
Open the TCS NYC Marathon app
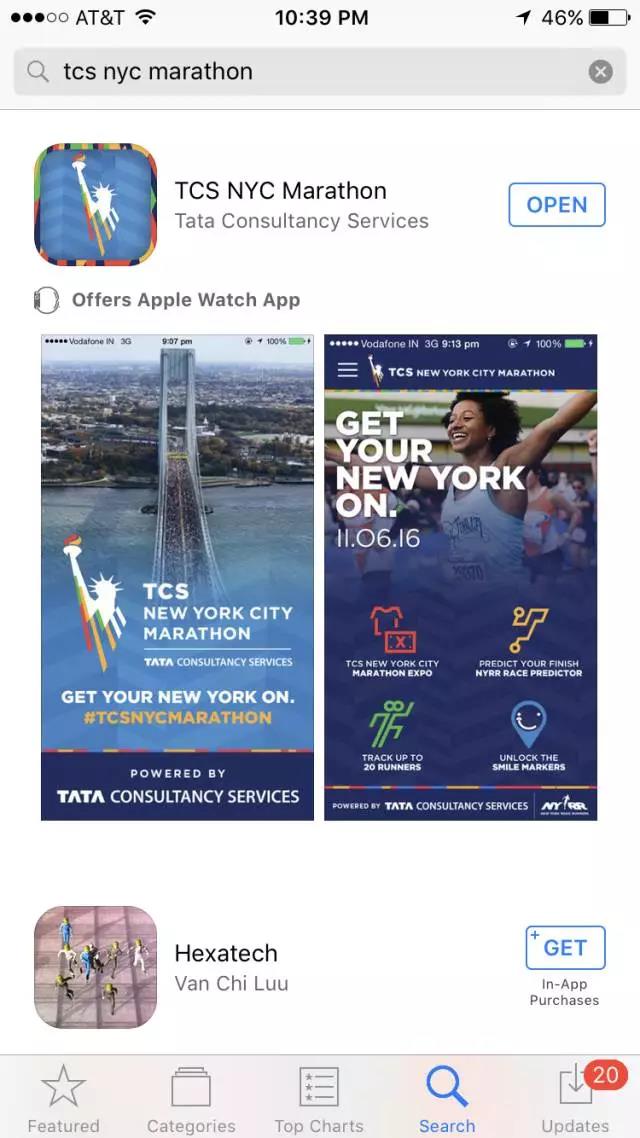557,205
